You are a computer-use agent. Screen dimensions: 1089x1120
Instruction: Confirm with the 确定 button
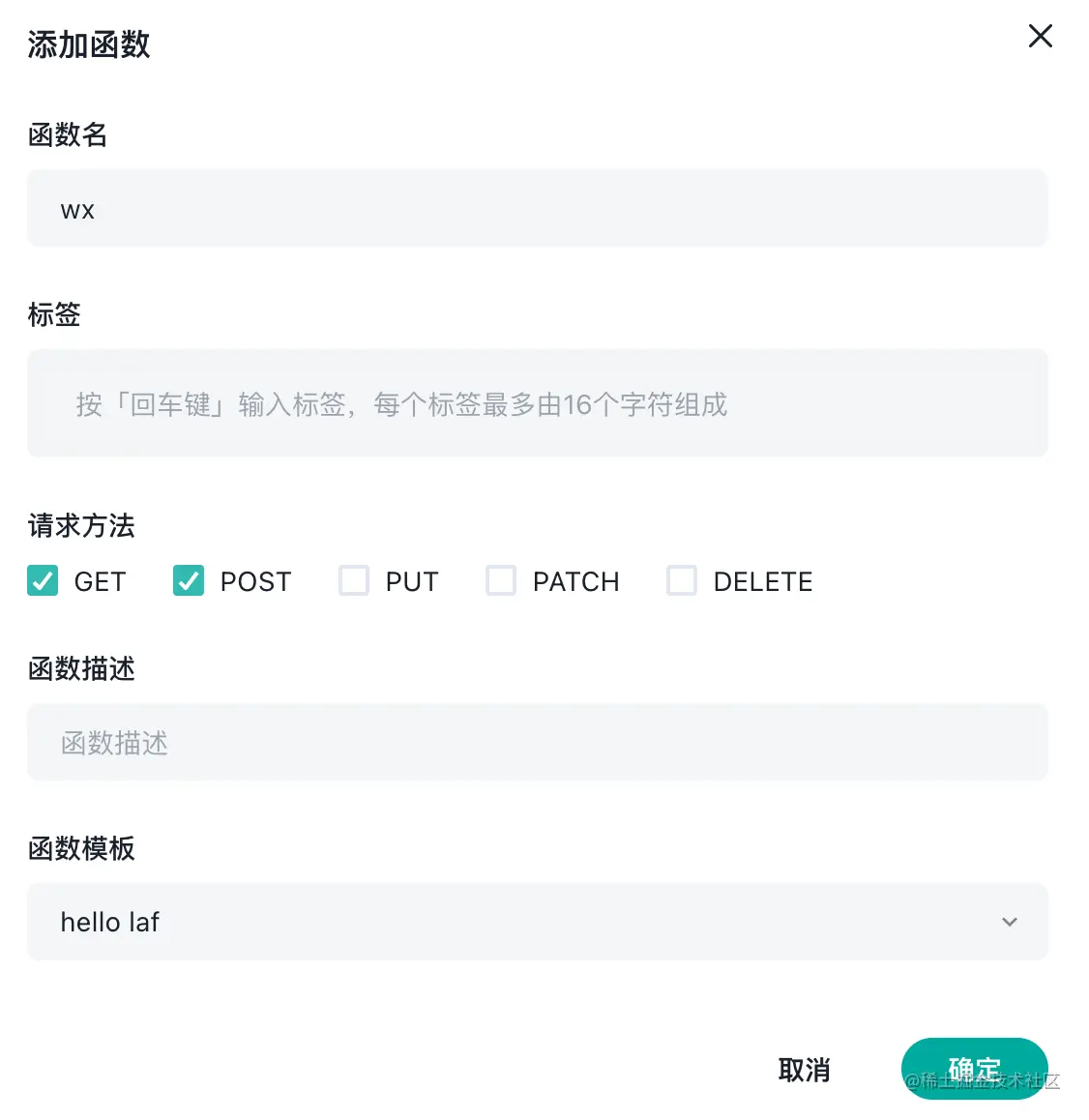pyautogui.click(x=974, y=1069)
